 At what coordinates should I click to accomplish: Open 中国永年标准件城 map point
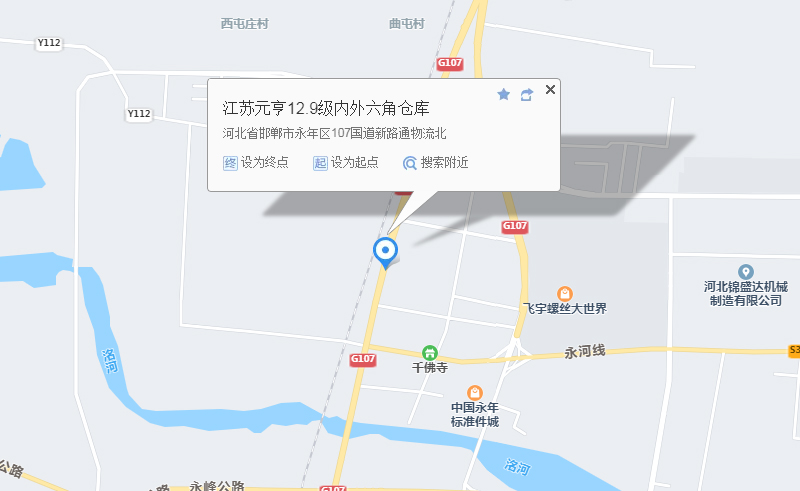pos(474,393)
